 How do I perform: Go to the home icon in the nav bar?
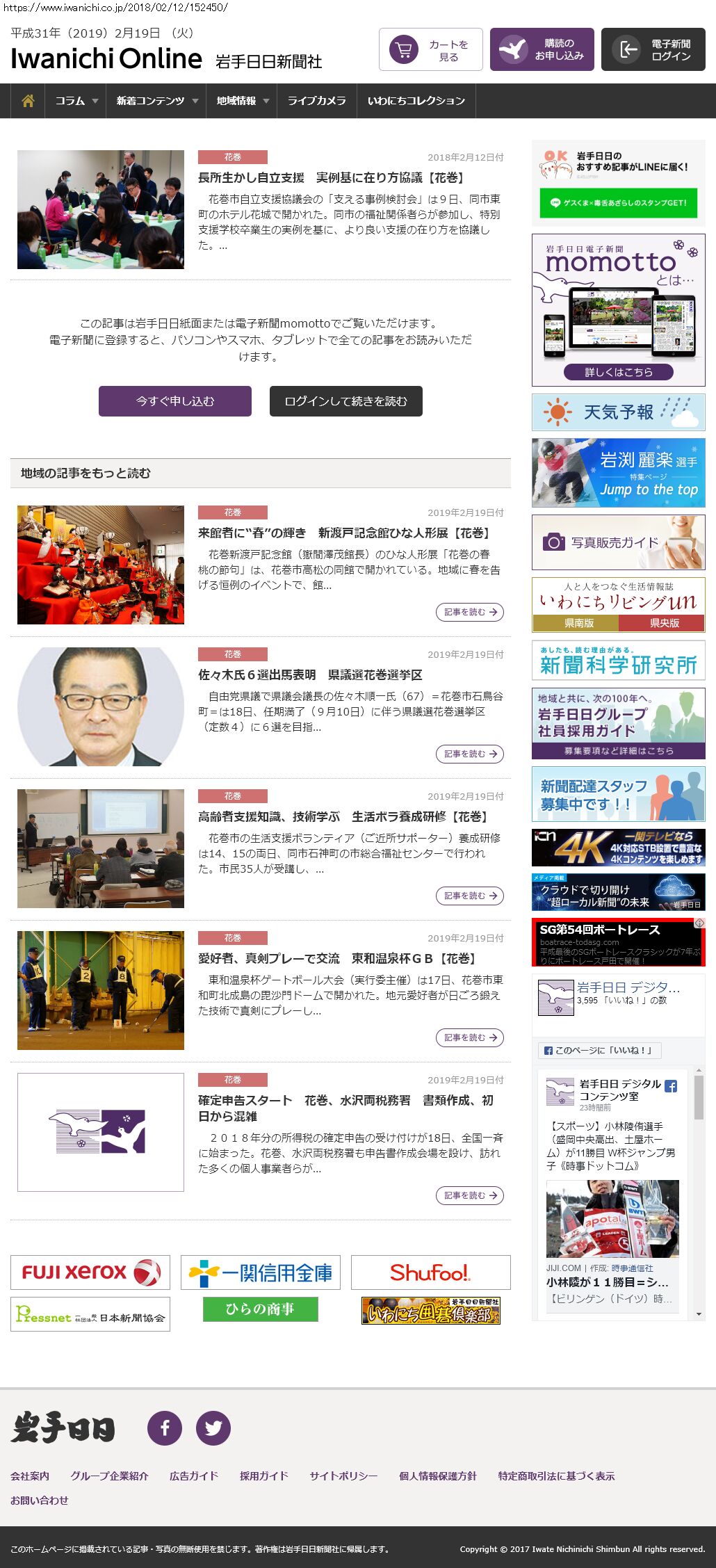click(28, 101)
